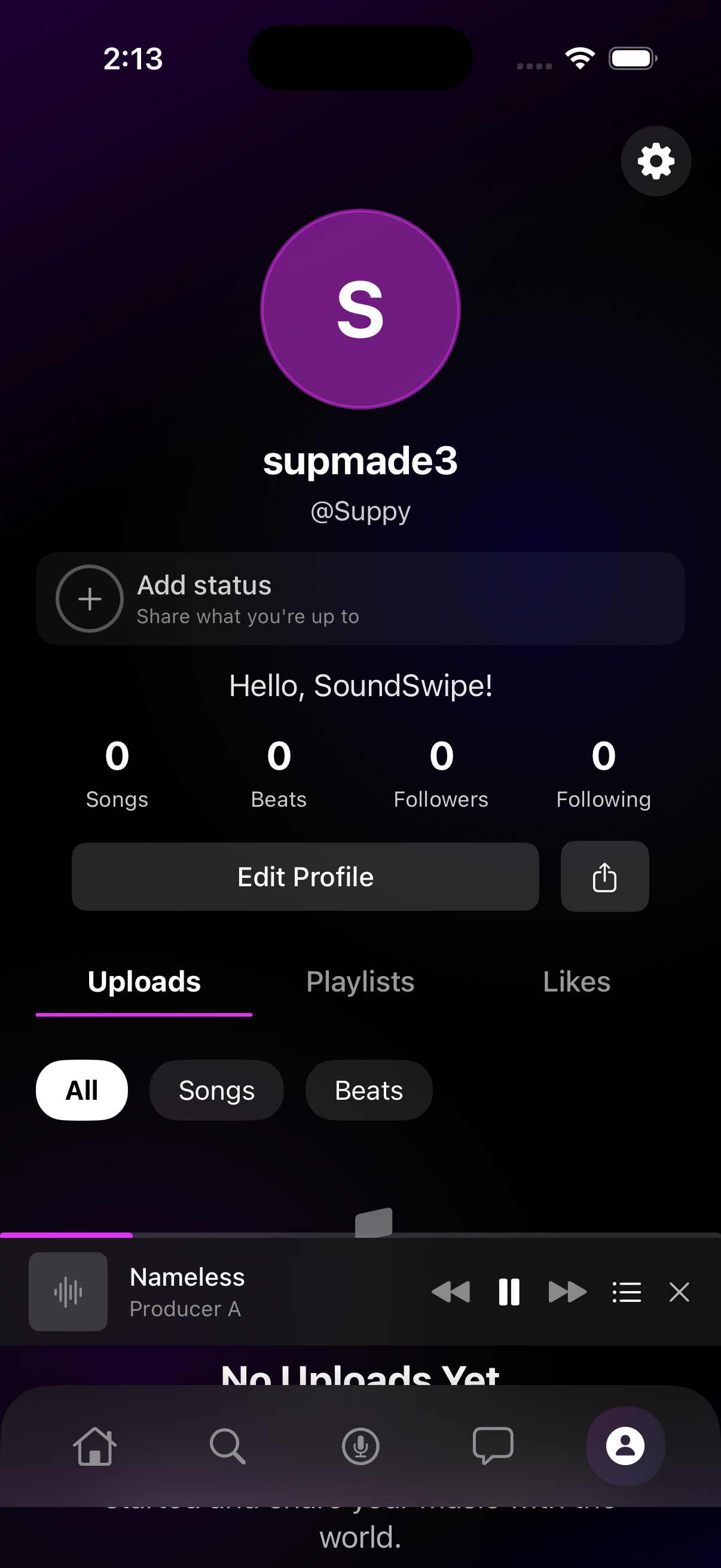Image resolution: width=721 pixels, height=1568 pixels.
Task: Select the All filter chip
Action: 81,1090
